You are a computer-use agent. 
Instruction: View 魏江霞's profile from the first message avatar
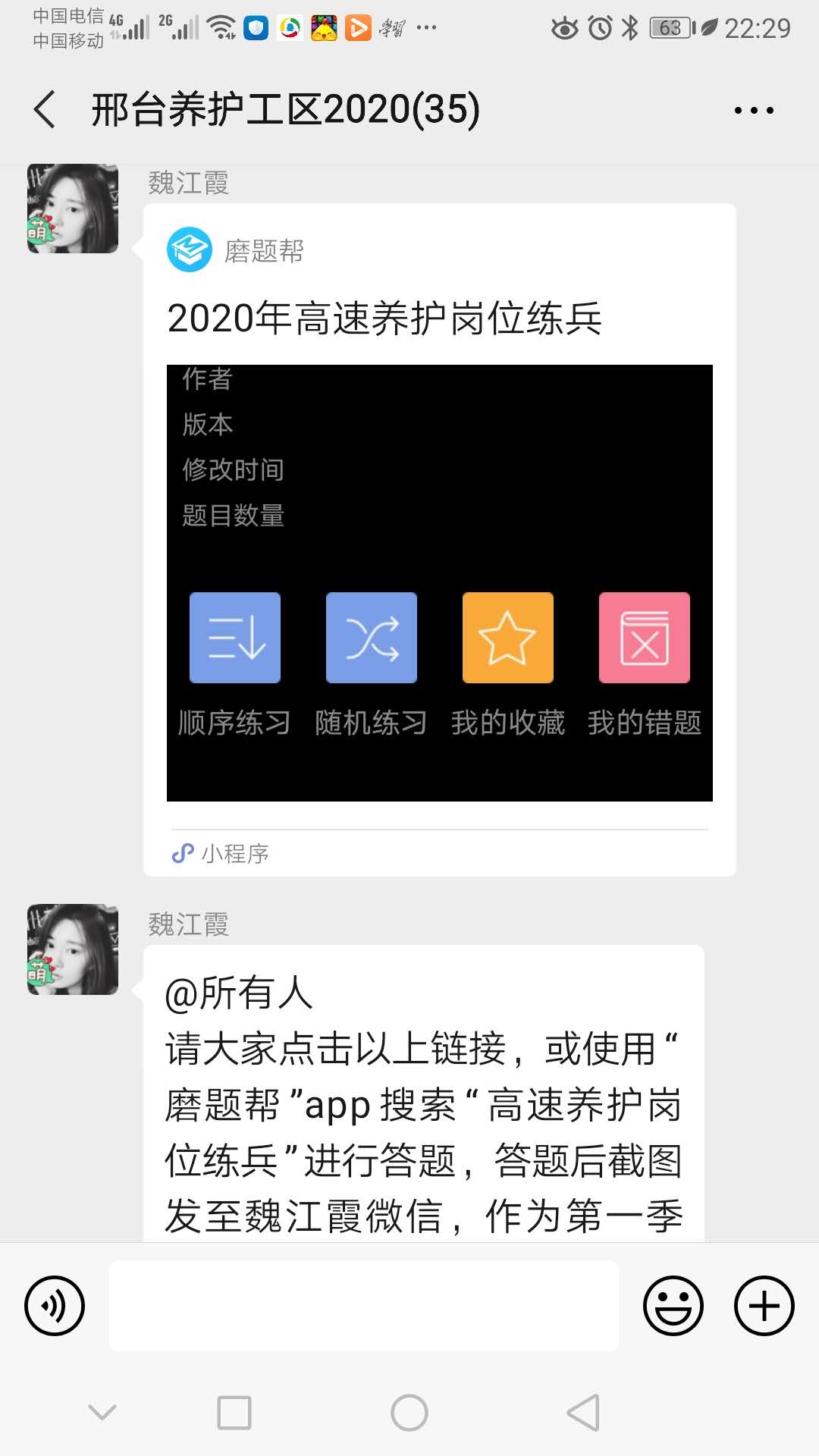73,209
